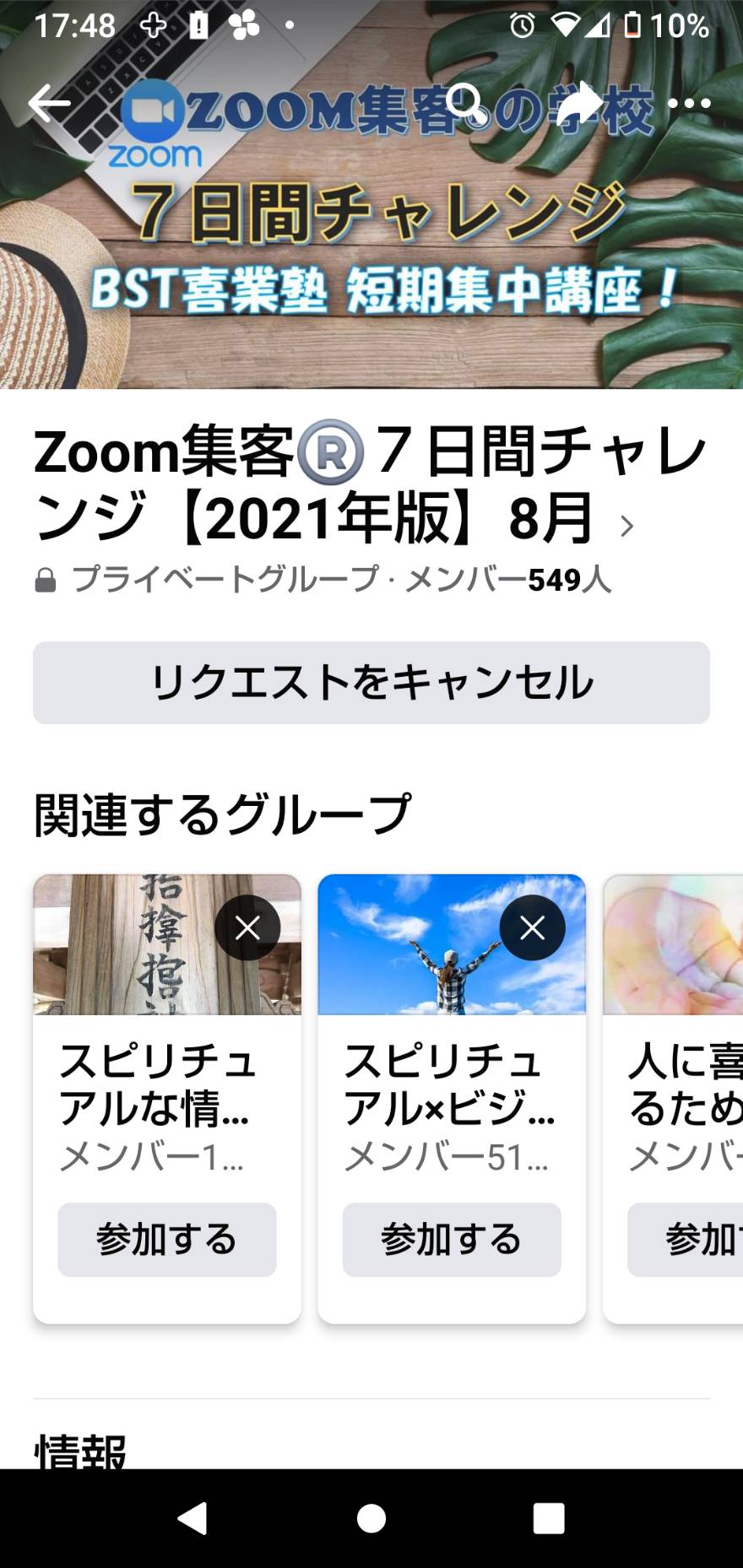
Task: Open the group title details chevron
Action: 626,526
